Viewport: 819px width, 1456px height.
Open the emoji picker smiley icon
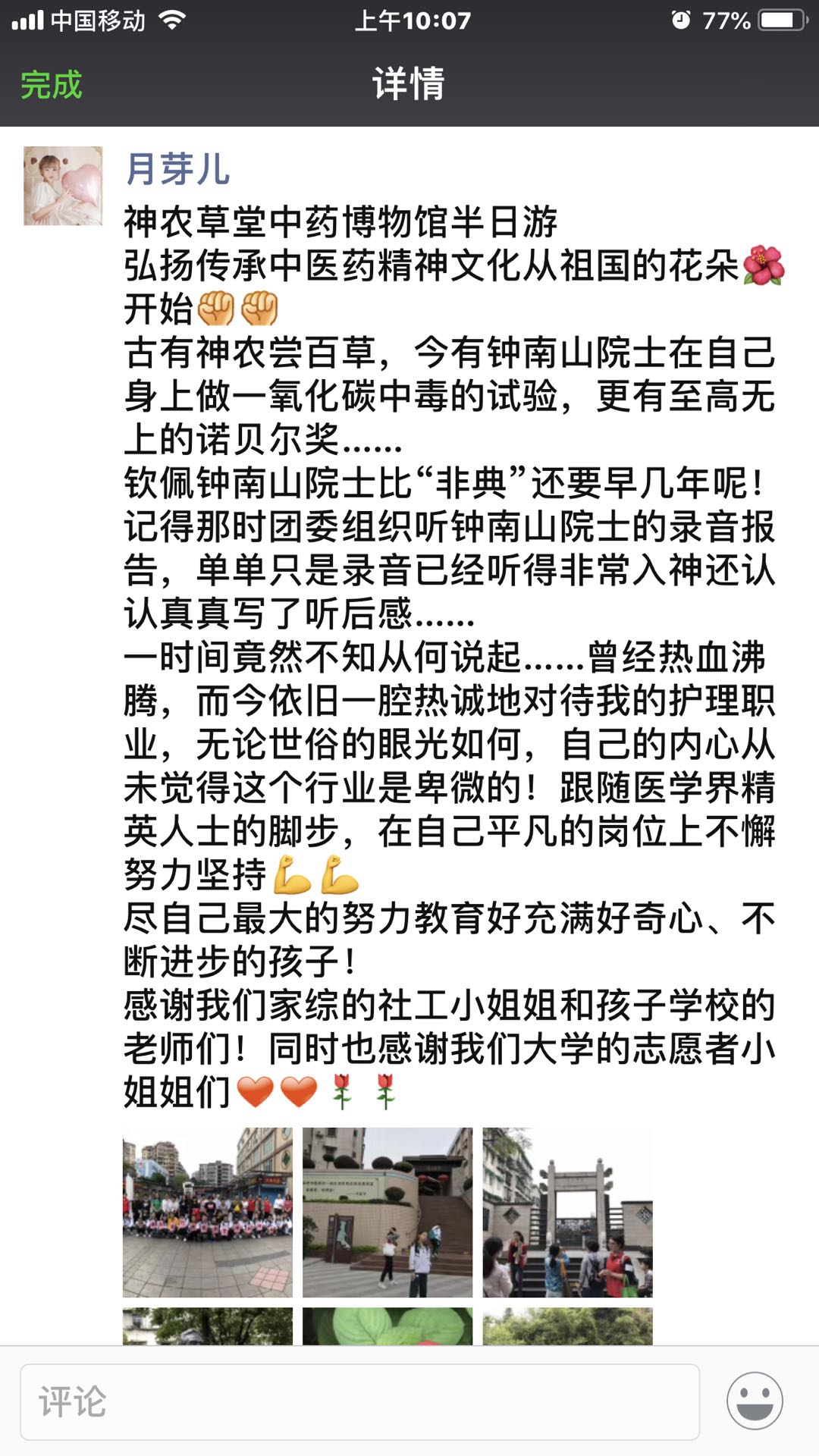755,1401
